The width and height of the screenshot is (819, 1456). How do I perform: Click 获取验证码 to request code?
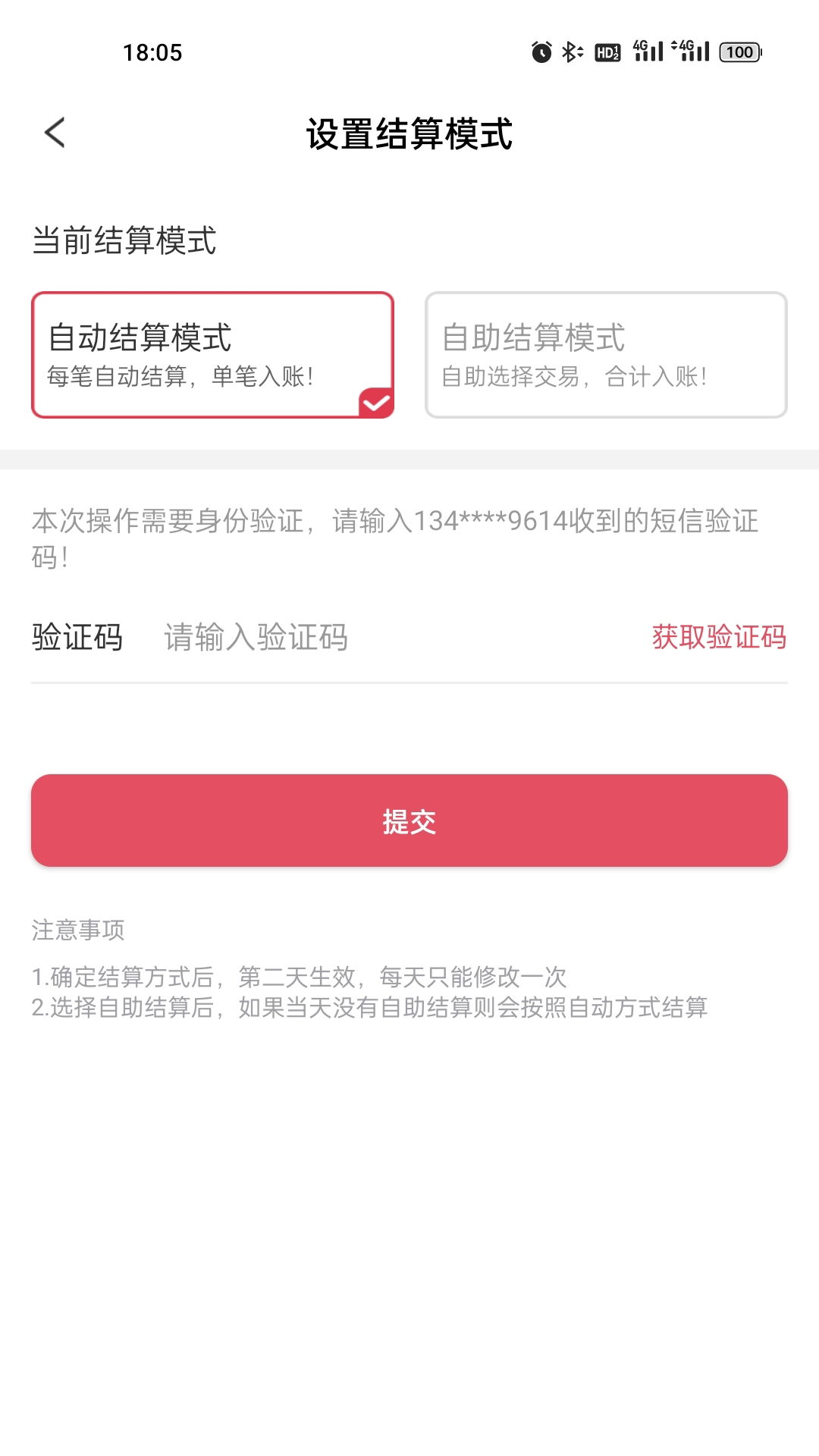pos(718,638)
